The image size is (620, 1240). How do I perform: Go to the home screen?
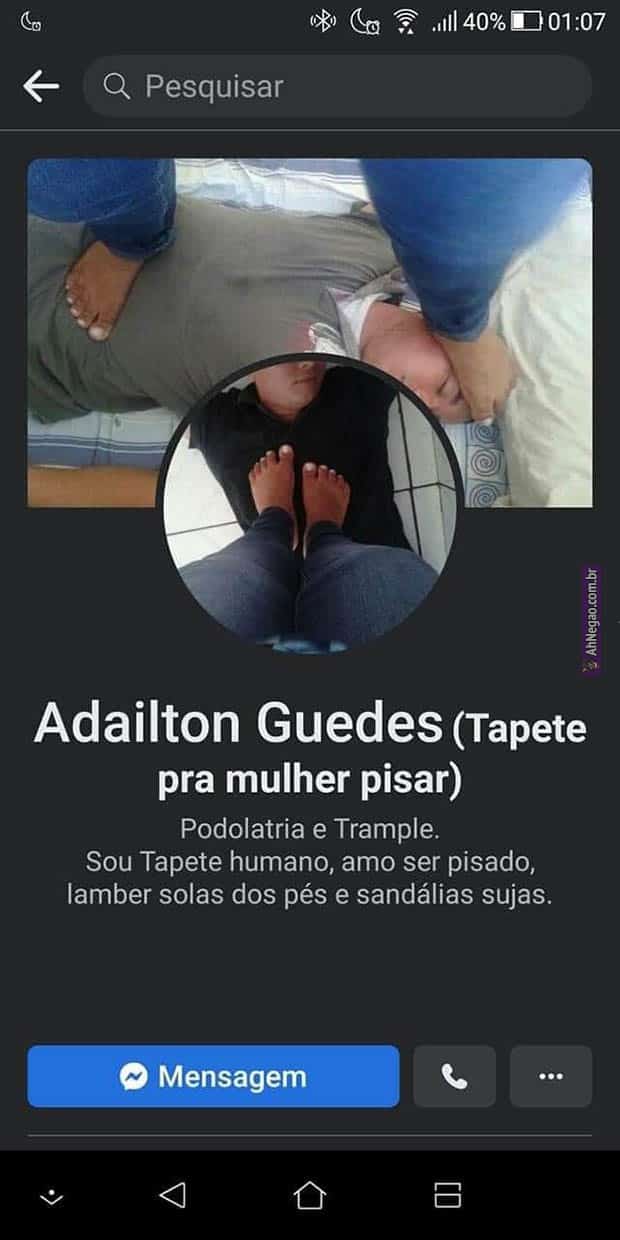310,1195
